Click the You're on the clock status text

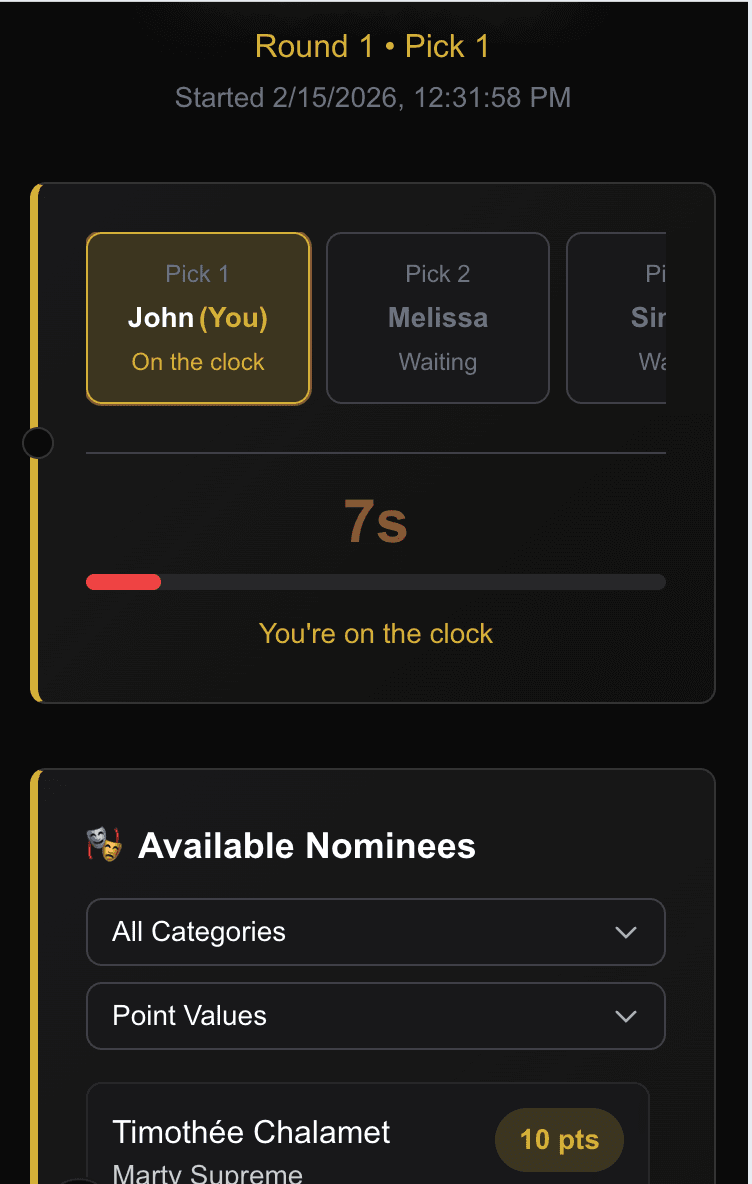pyautogui.click(x=376, y=633)
